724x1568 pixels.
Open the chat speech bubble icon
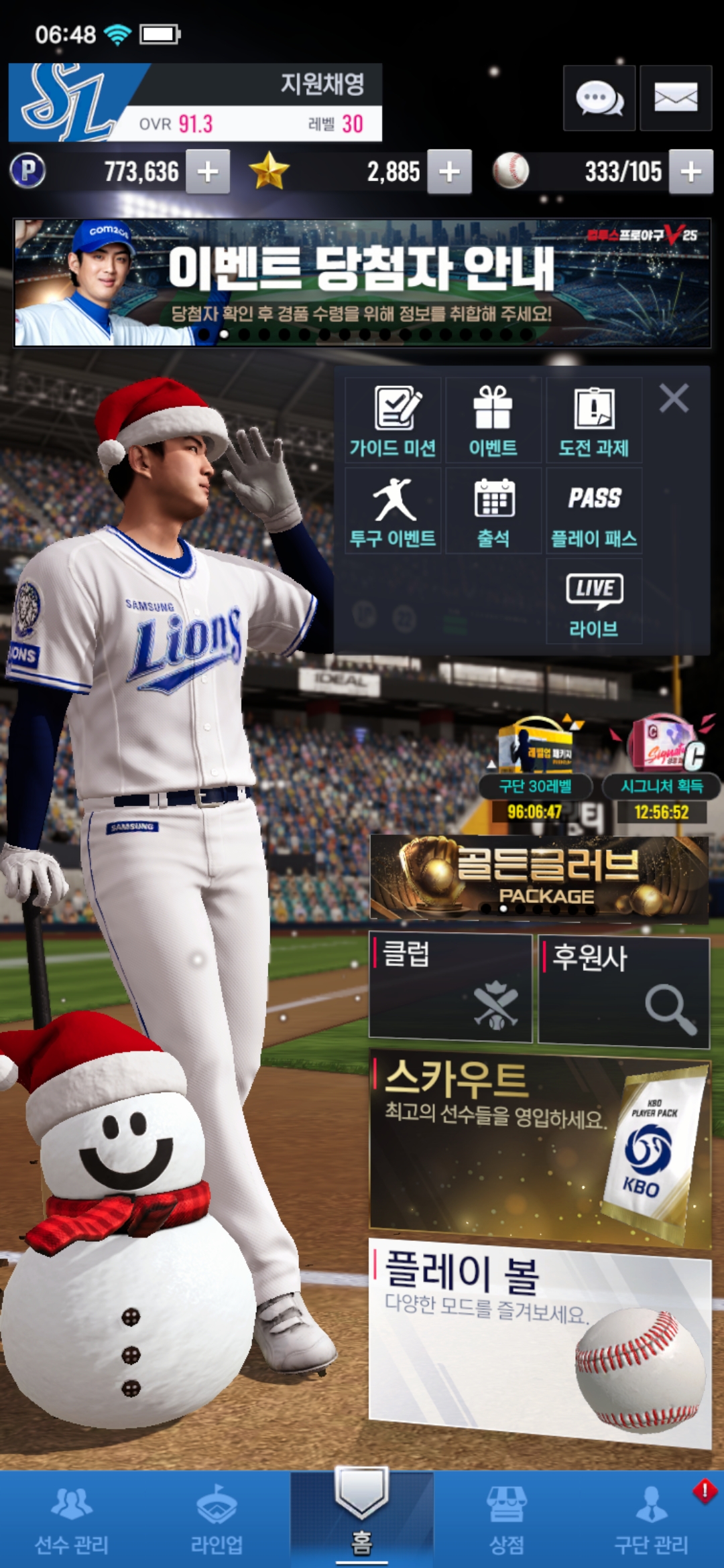[599, 99]
